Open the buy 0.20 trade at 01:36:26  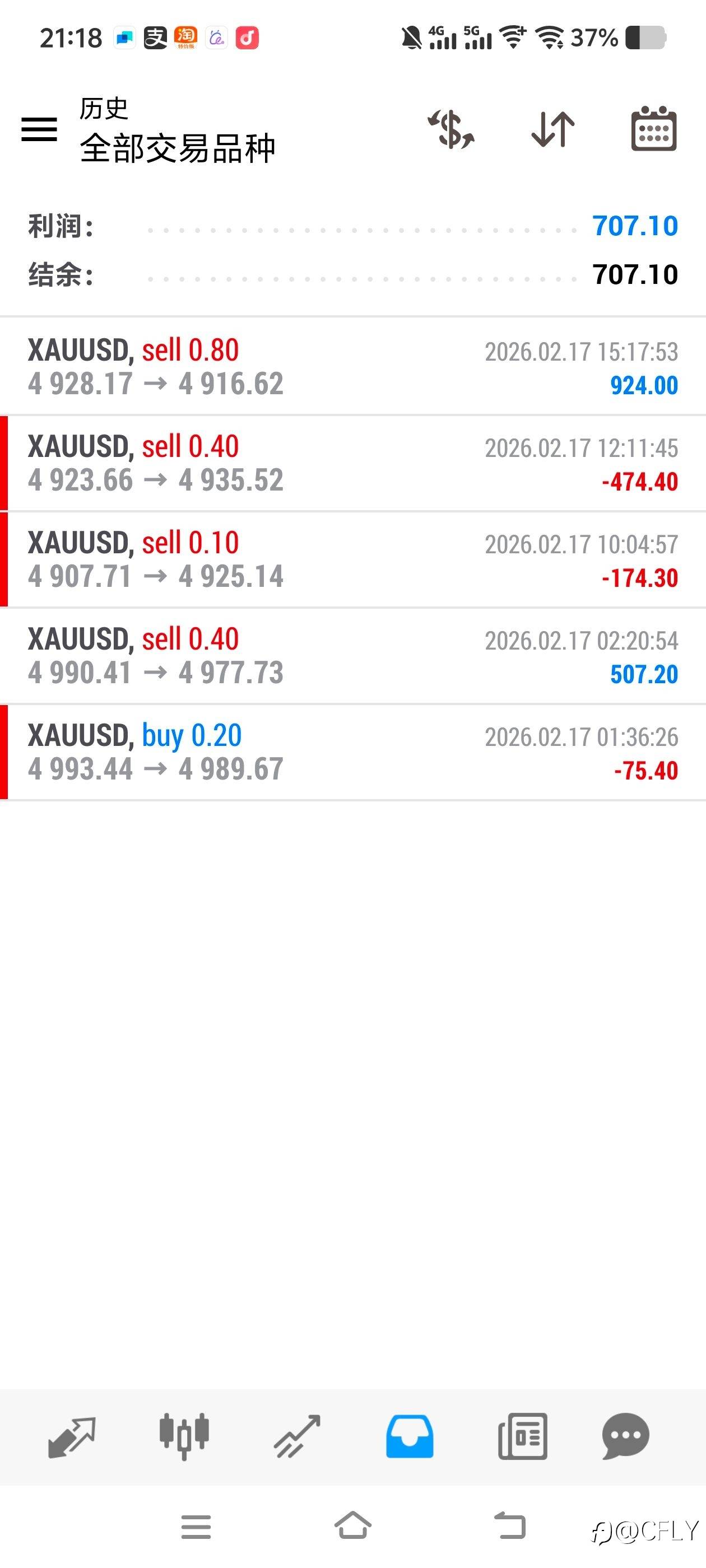click(x=352, y=752)
